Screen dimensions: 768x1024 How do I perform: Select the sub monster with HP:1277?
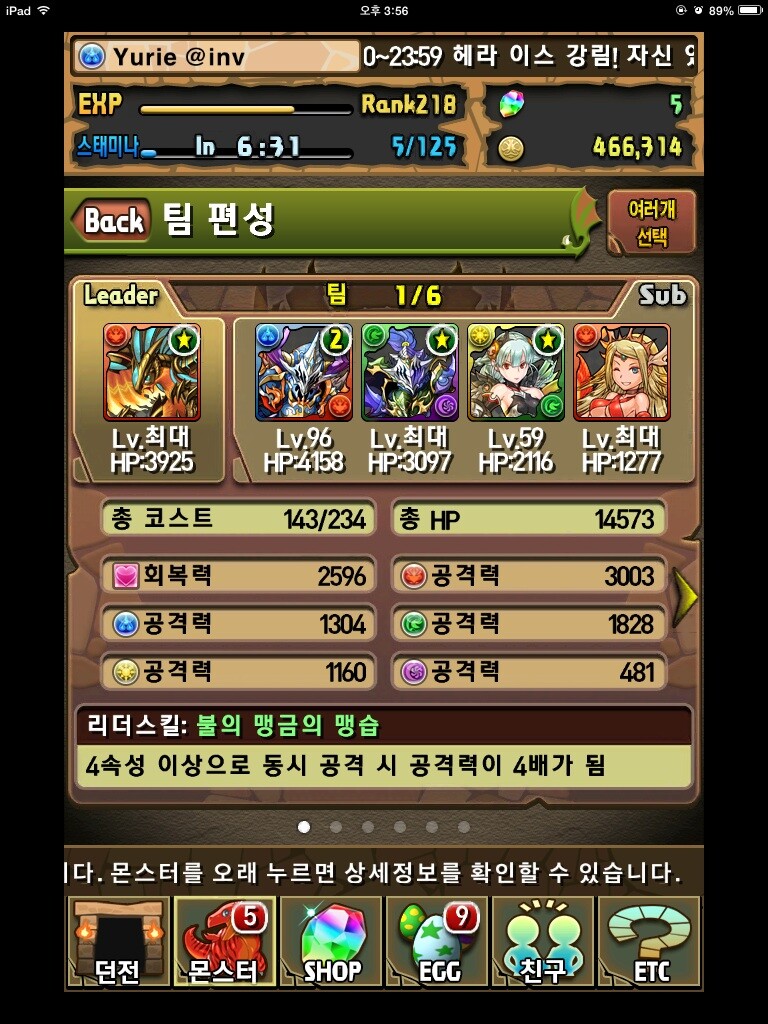click(x=621, y=372)
